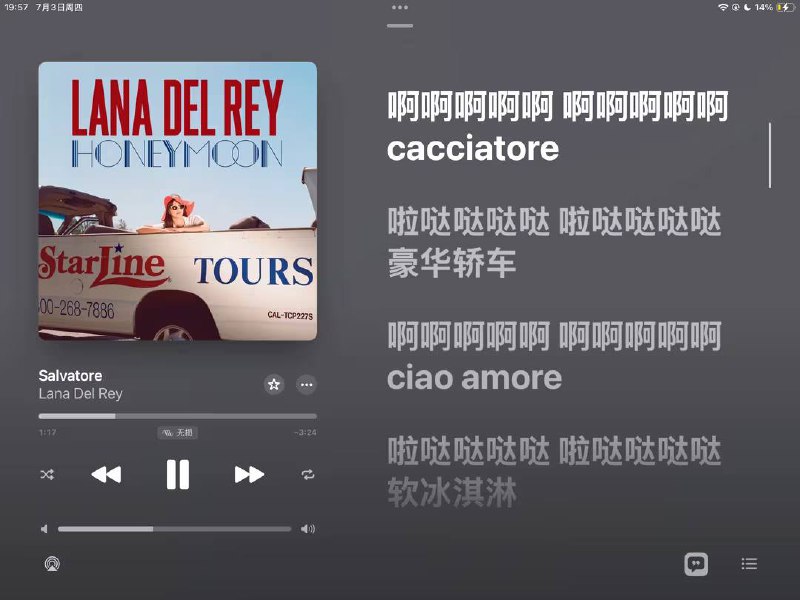This screenshot has height=600, width=800.
Task: Toggle repeat mode
Action: tap(307, 474)
